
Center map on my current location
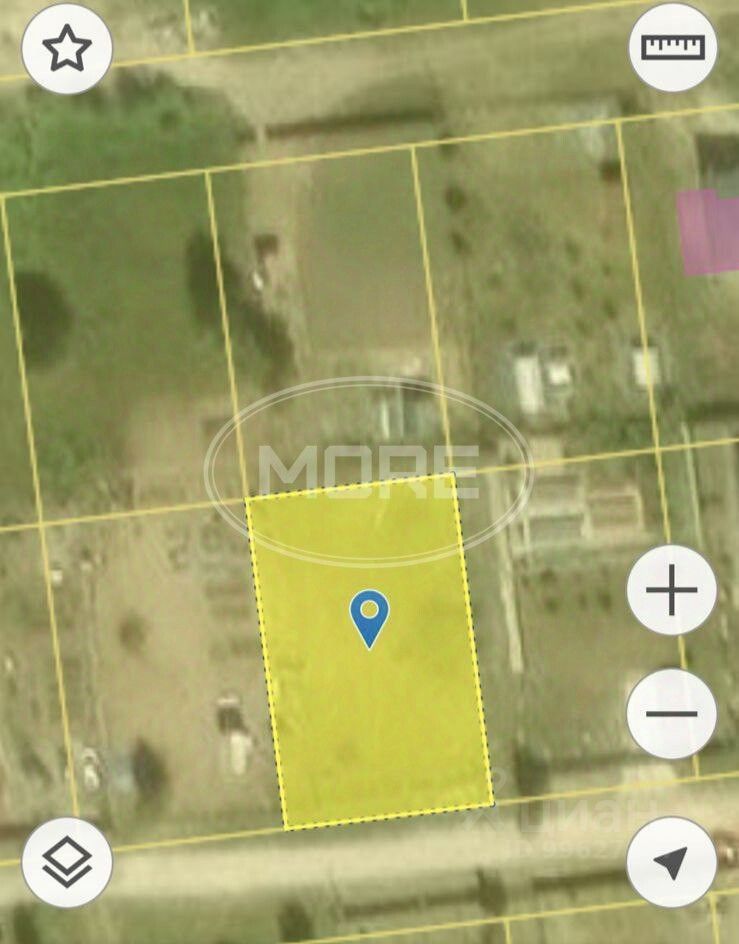click(671, 862)
